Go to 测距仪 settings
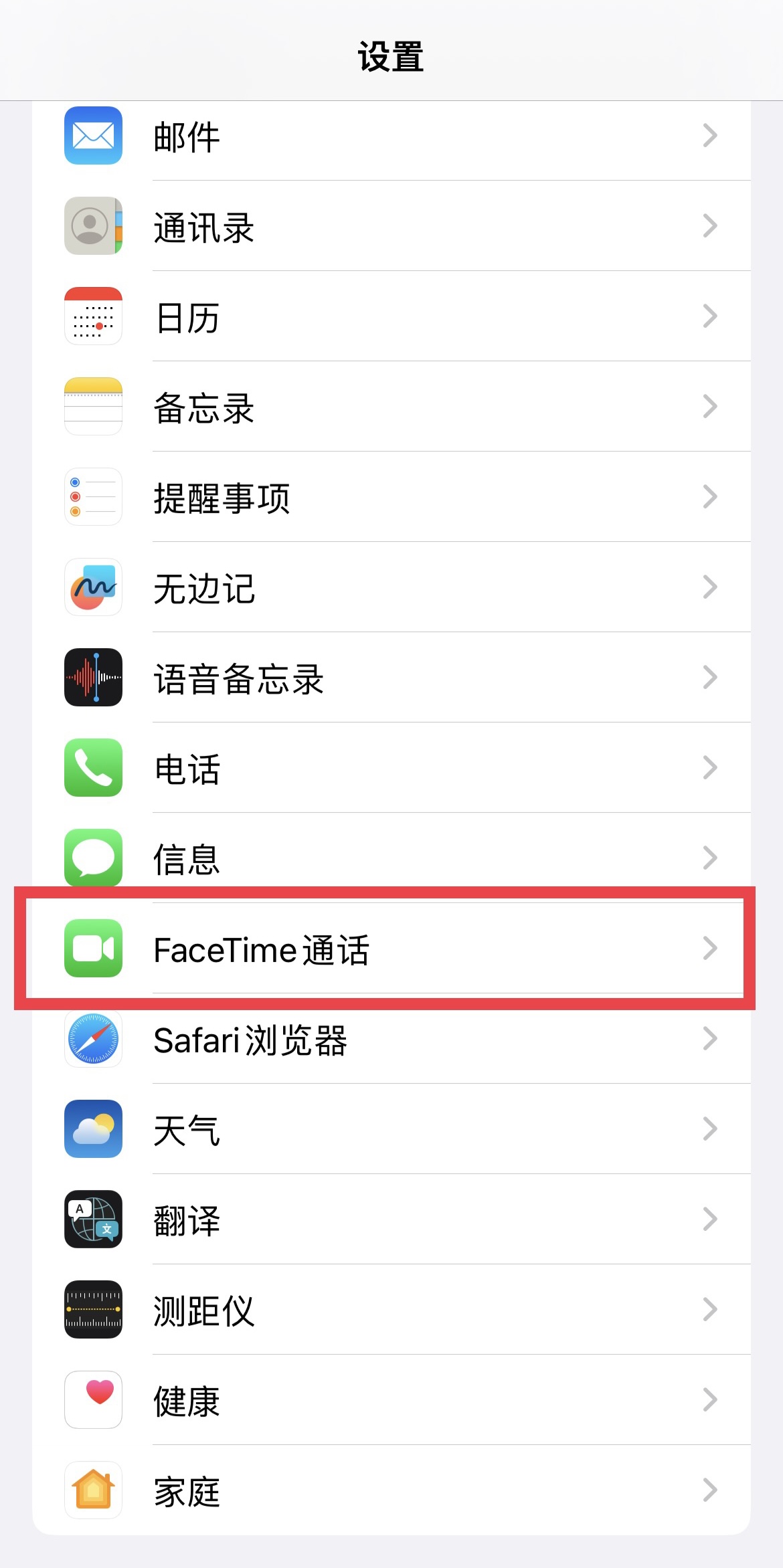 coord(391,1310)
